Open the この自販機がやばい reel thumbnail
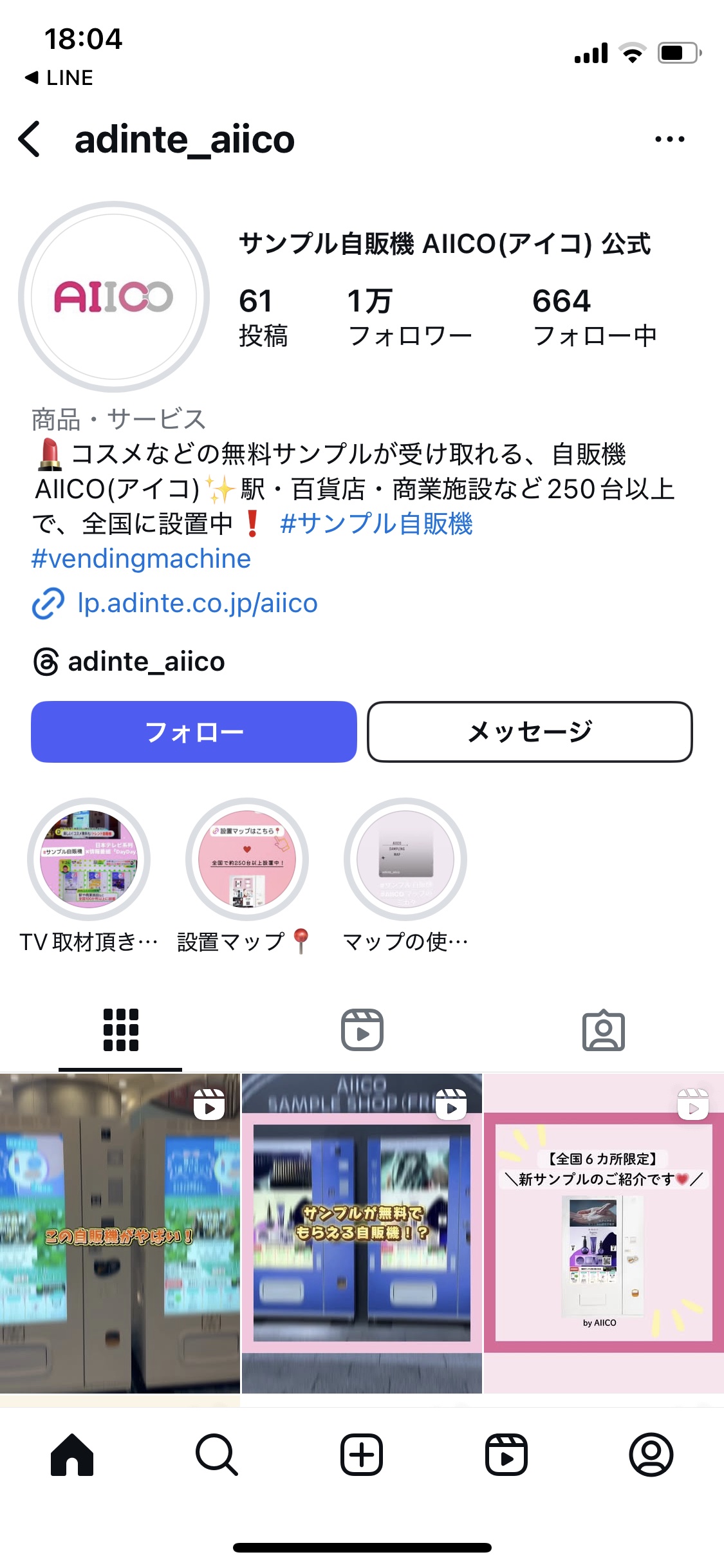Image resolution: width=724 pixels, height=1568 pixels. tap(120, 1242)
